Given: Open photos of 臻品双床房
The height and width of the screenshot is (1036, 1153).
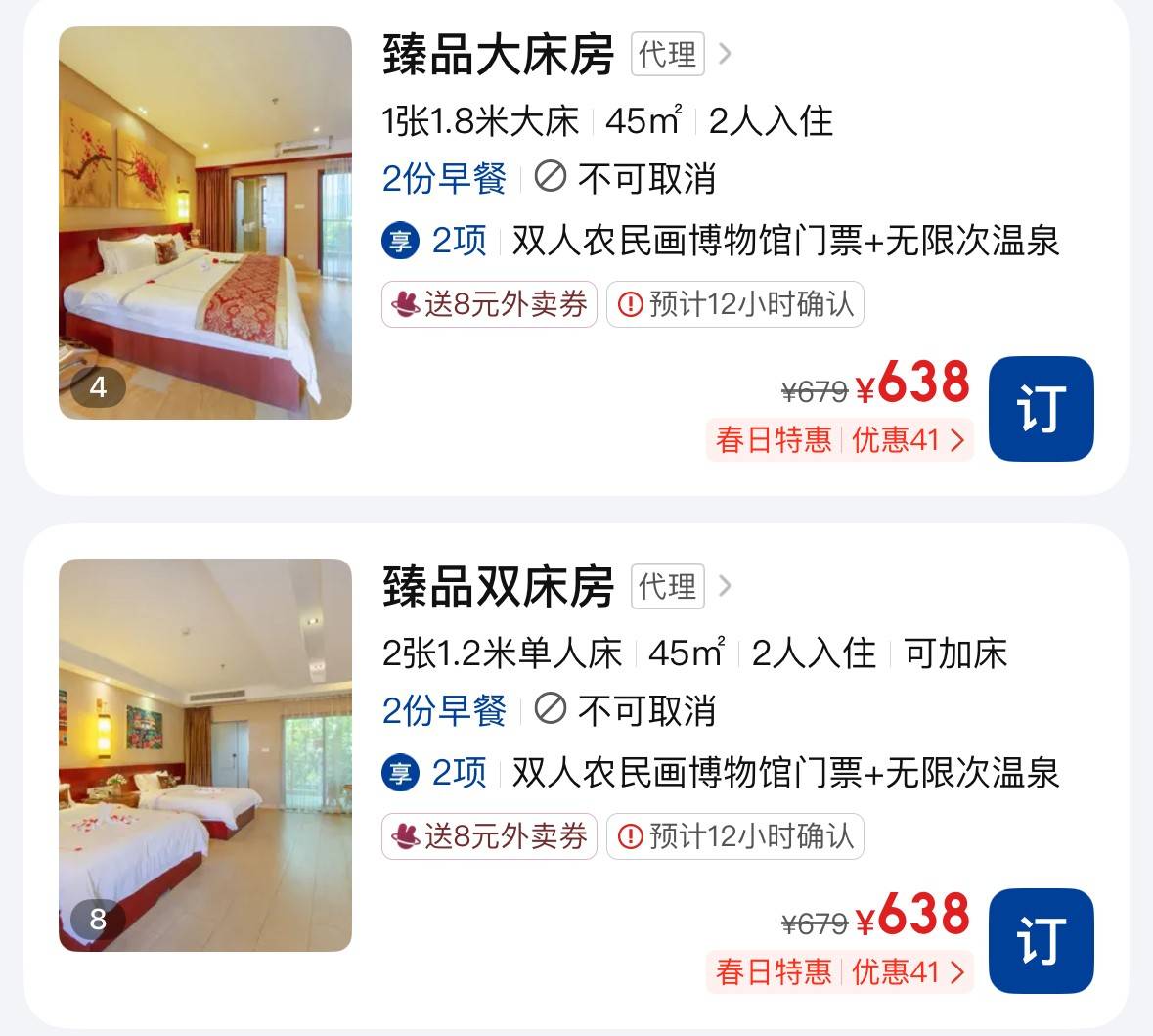Looking at the screenshot, I should pyautogui.click(x=205, y=755).
